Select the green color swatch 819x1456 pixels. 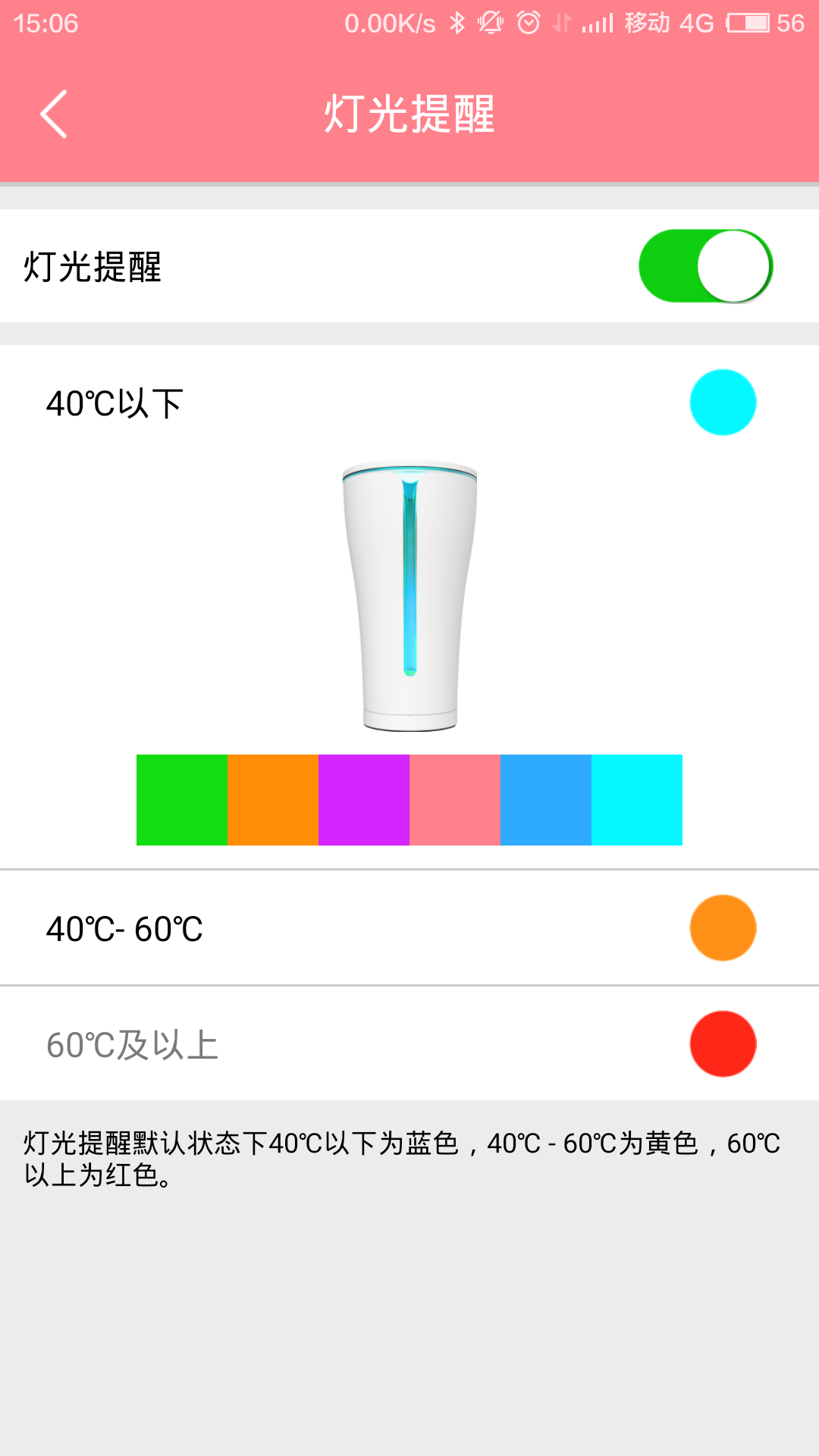(182, 800)
